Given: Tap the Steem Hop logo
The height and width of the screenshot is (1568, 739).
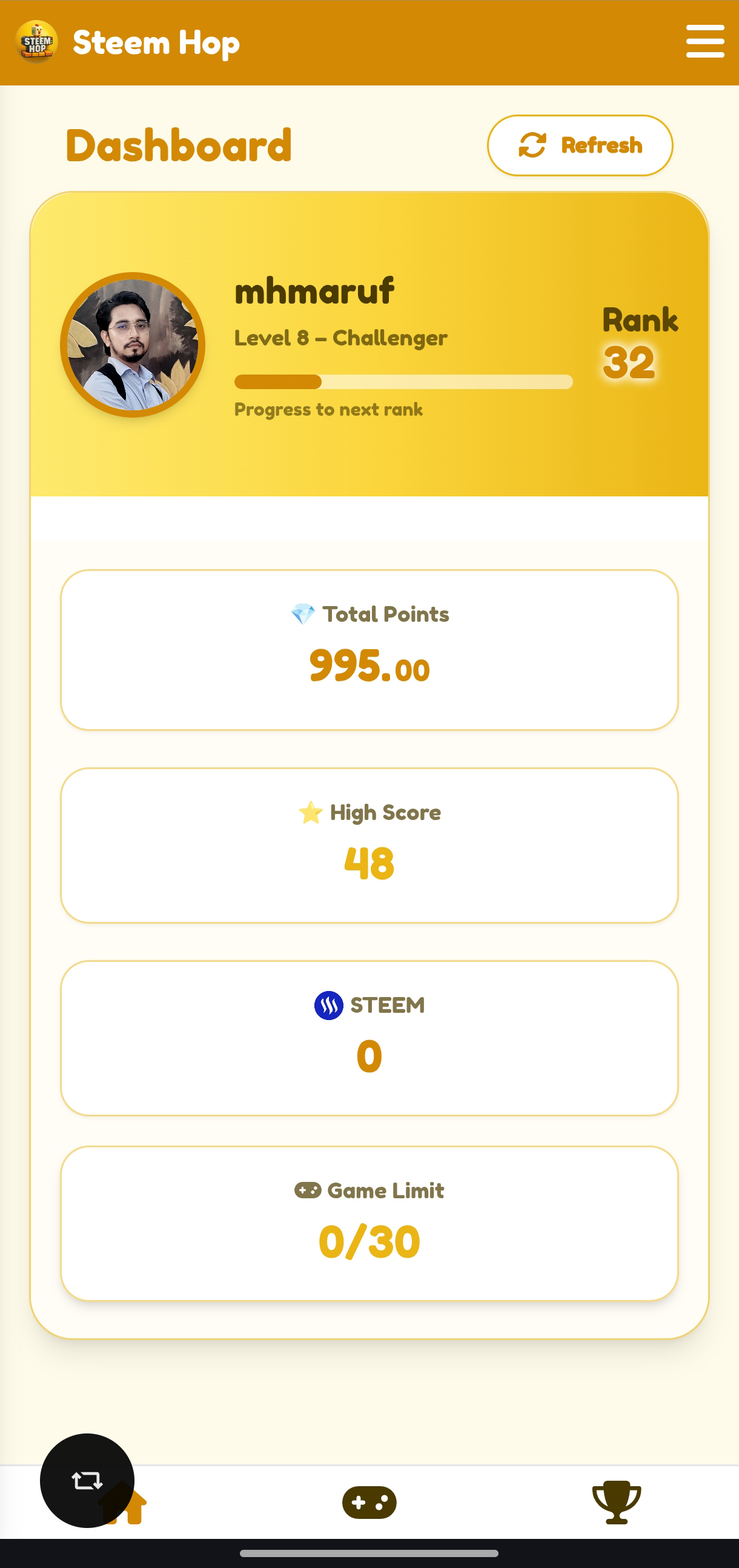Looking at the screenshot, I should 36,42.
